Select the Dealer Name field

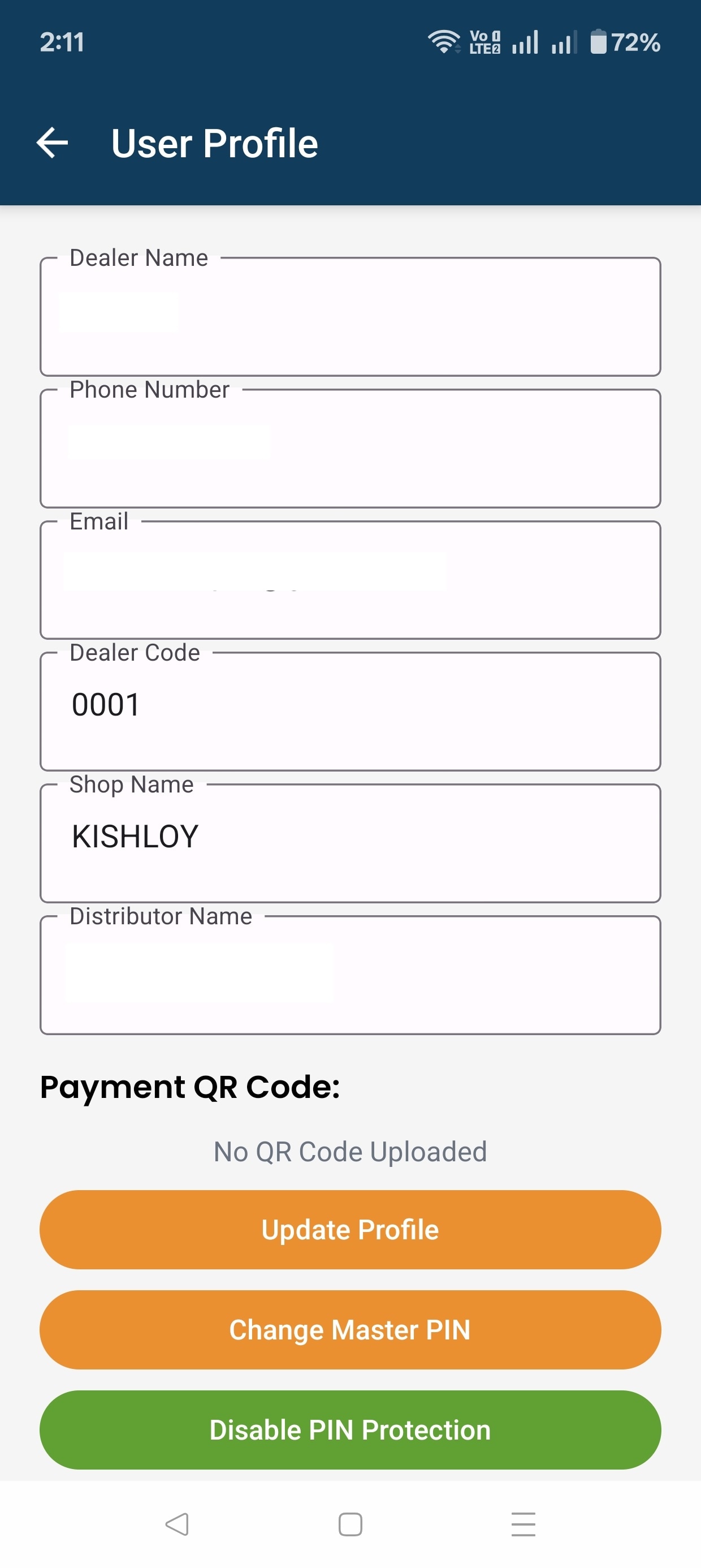point(350,315)
